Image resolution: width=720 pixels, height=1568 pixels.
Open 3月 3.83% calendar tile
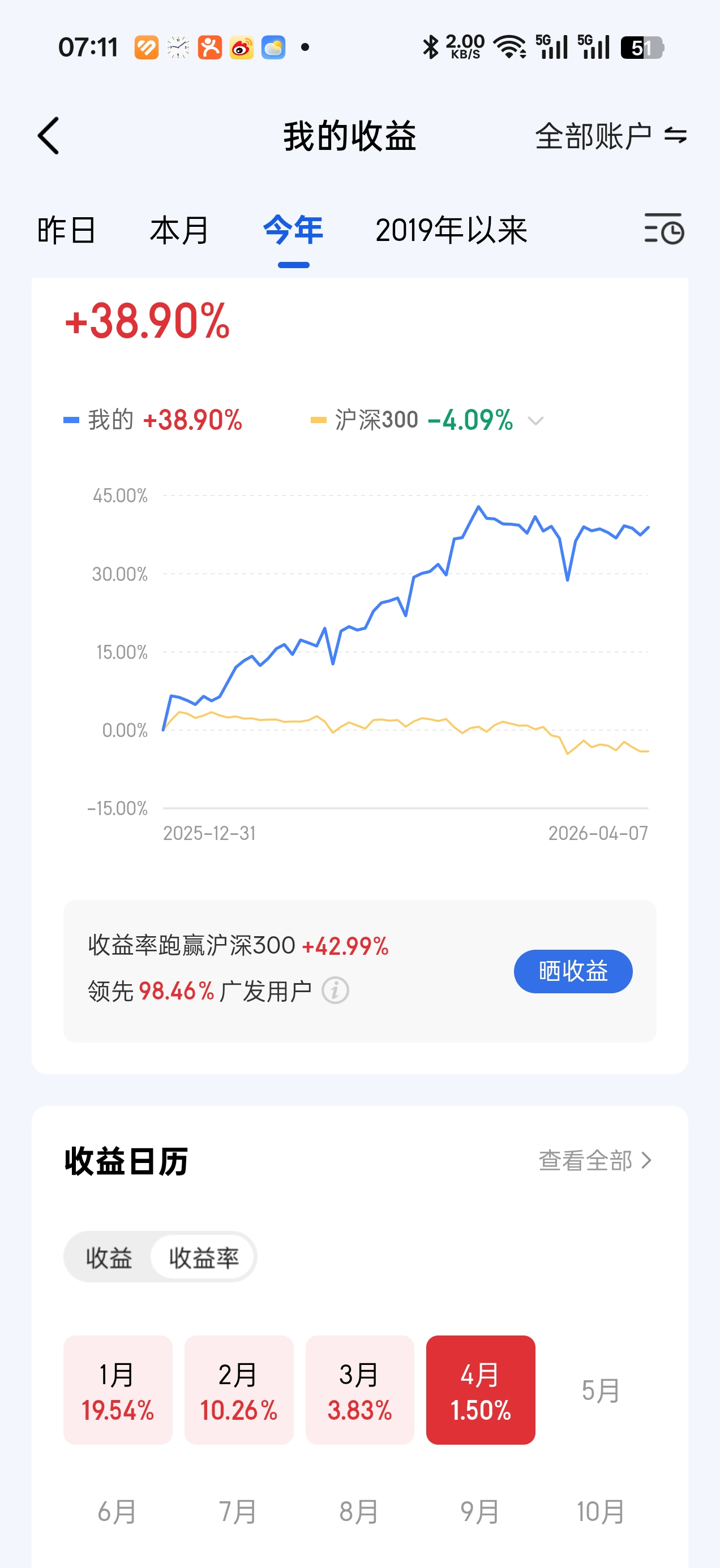point(359,1390)
